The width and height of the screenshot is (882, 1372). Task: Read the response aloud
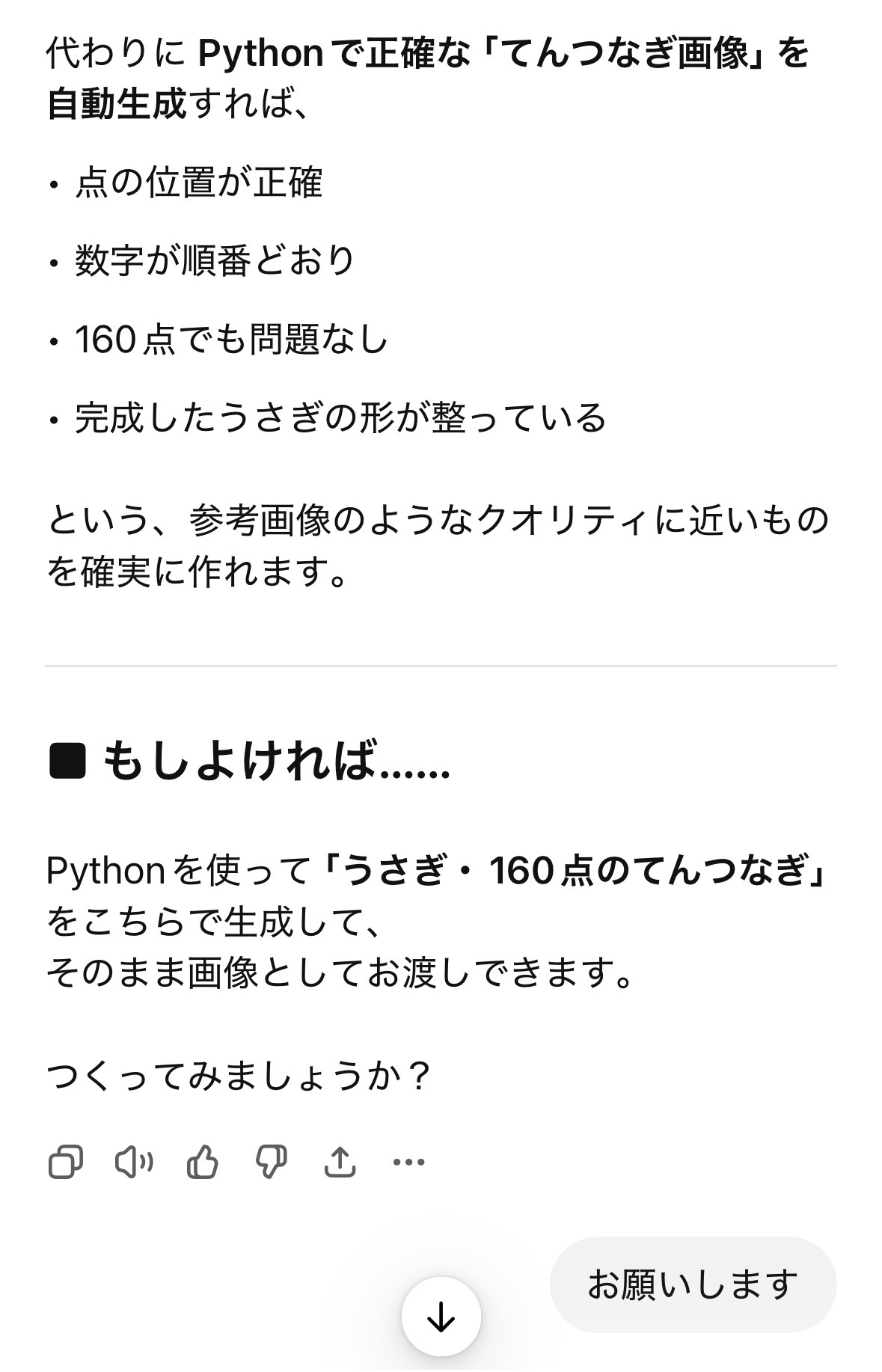134,1162
